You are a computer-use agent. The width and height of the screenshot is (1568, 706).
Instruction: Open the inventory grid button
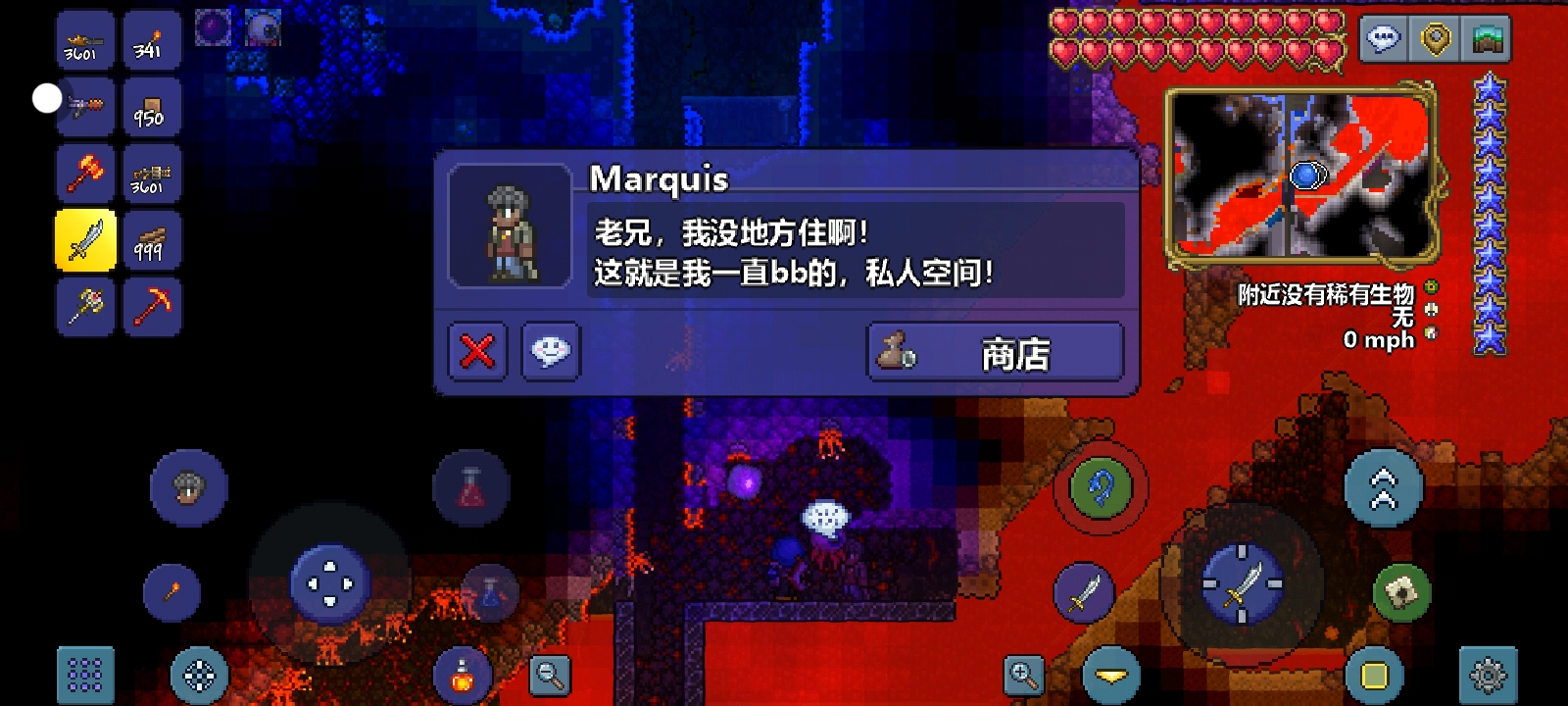85,675
